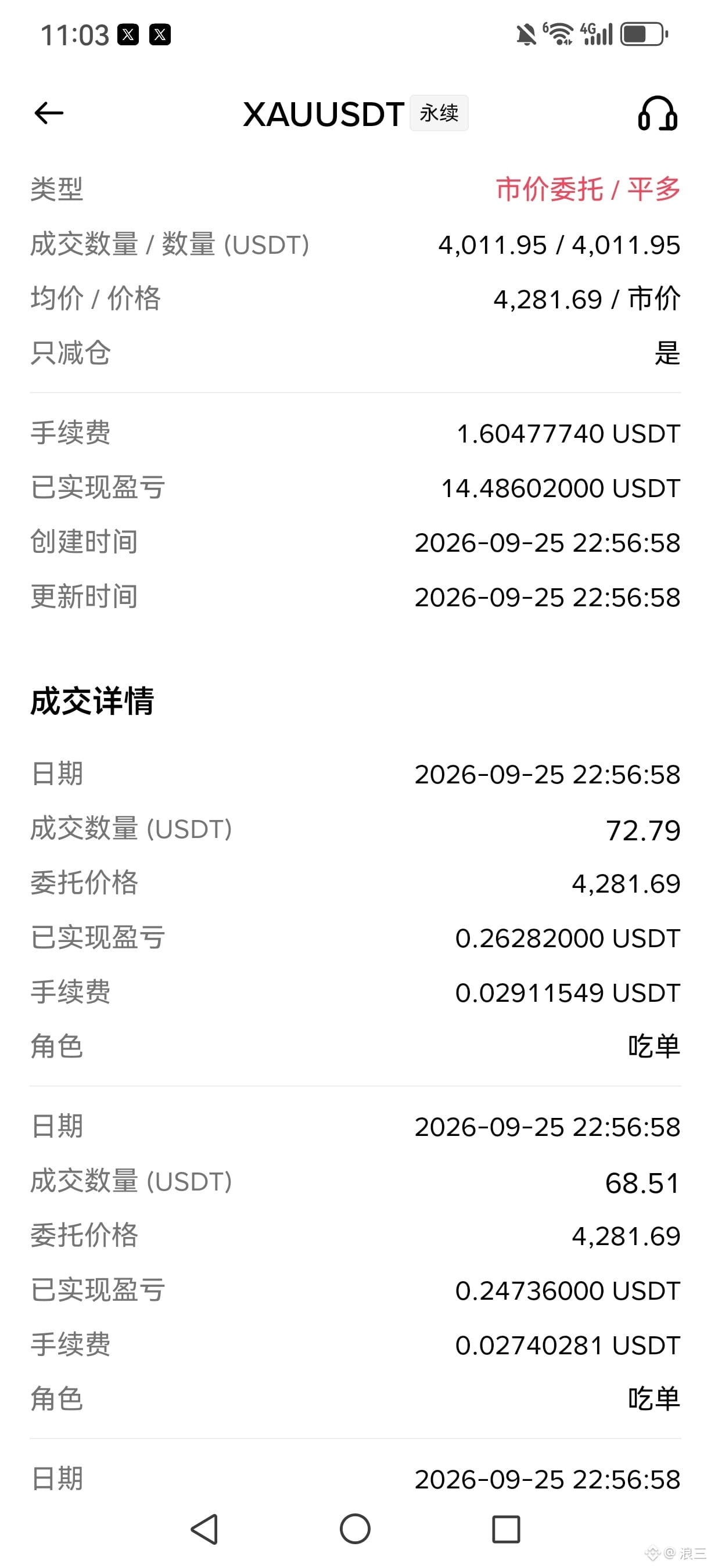Go to home via system home button
Viewport: 711px width, 1568px height.
[x=355, y=1529]
